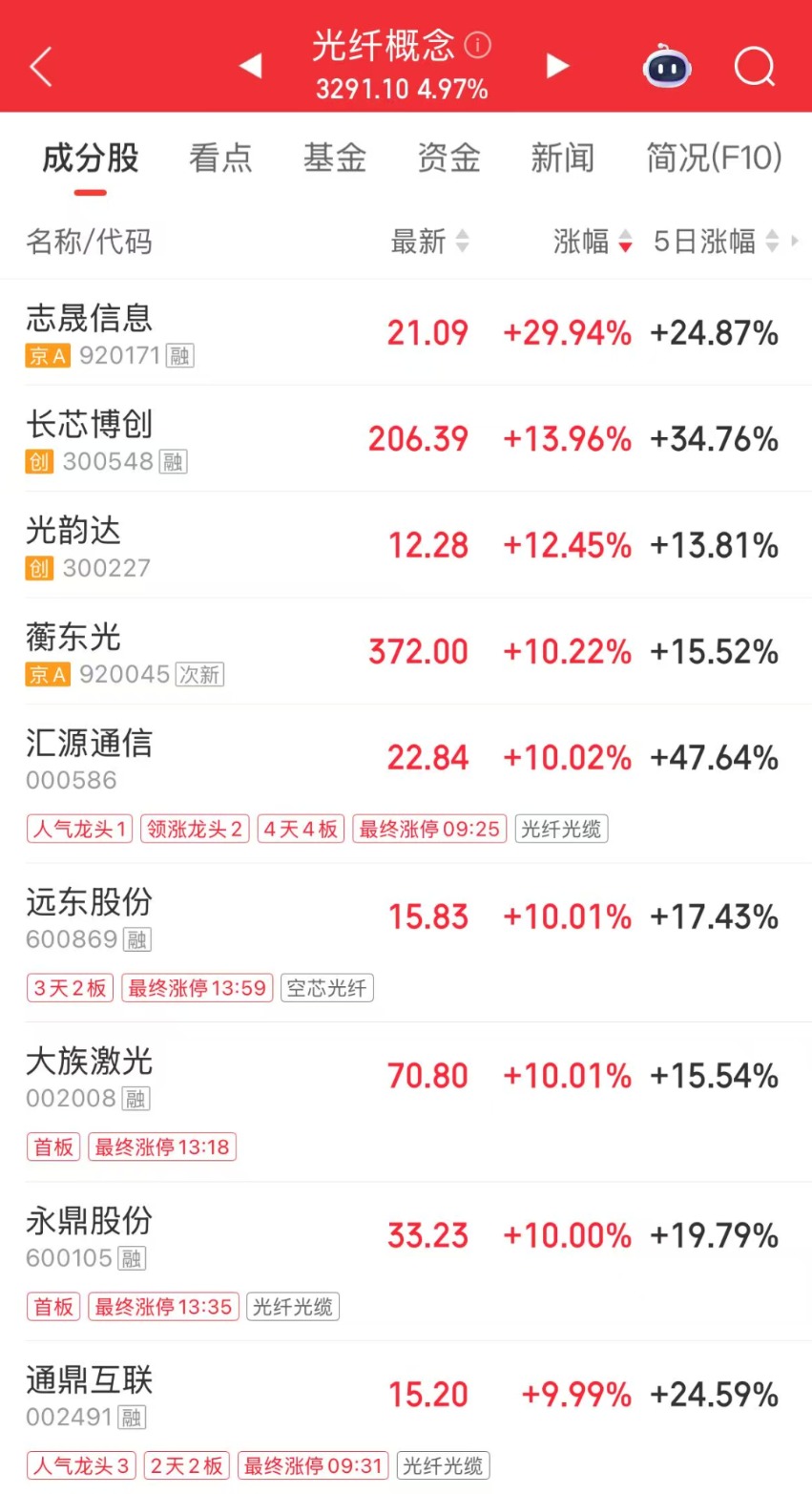Switch to the 看点 tab
Screen dimensions: 812x1494
(220, 158)
